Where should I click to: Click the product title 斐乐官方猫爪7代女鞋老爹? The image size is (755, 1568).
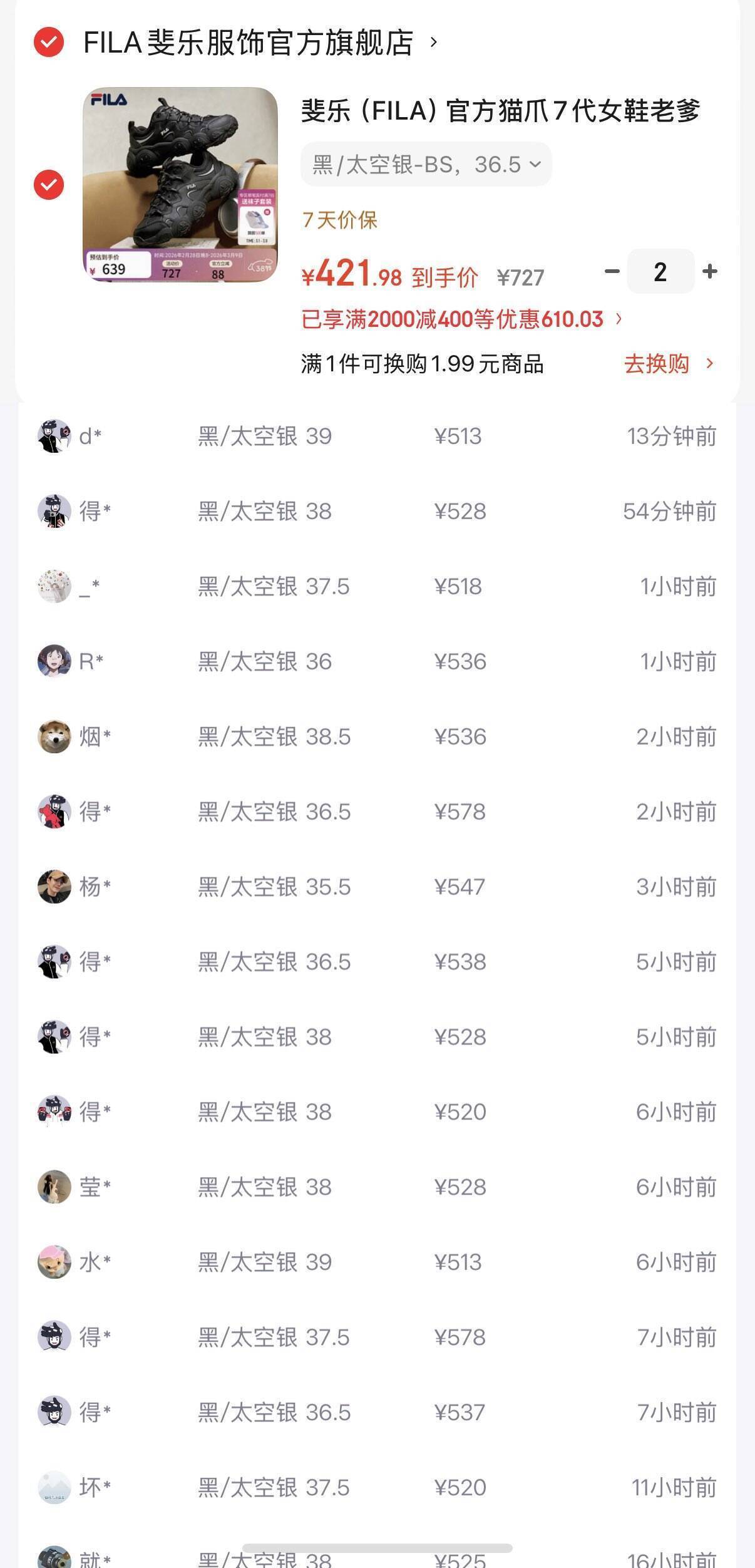[x=501, y=111]
